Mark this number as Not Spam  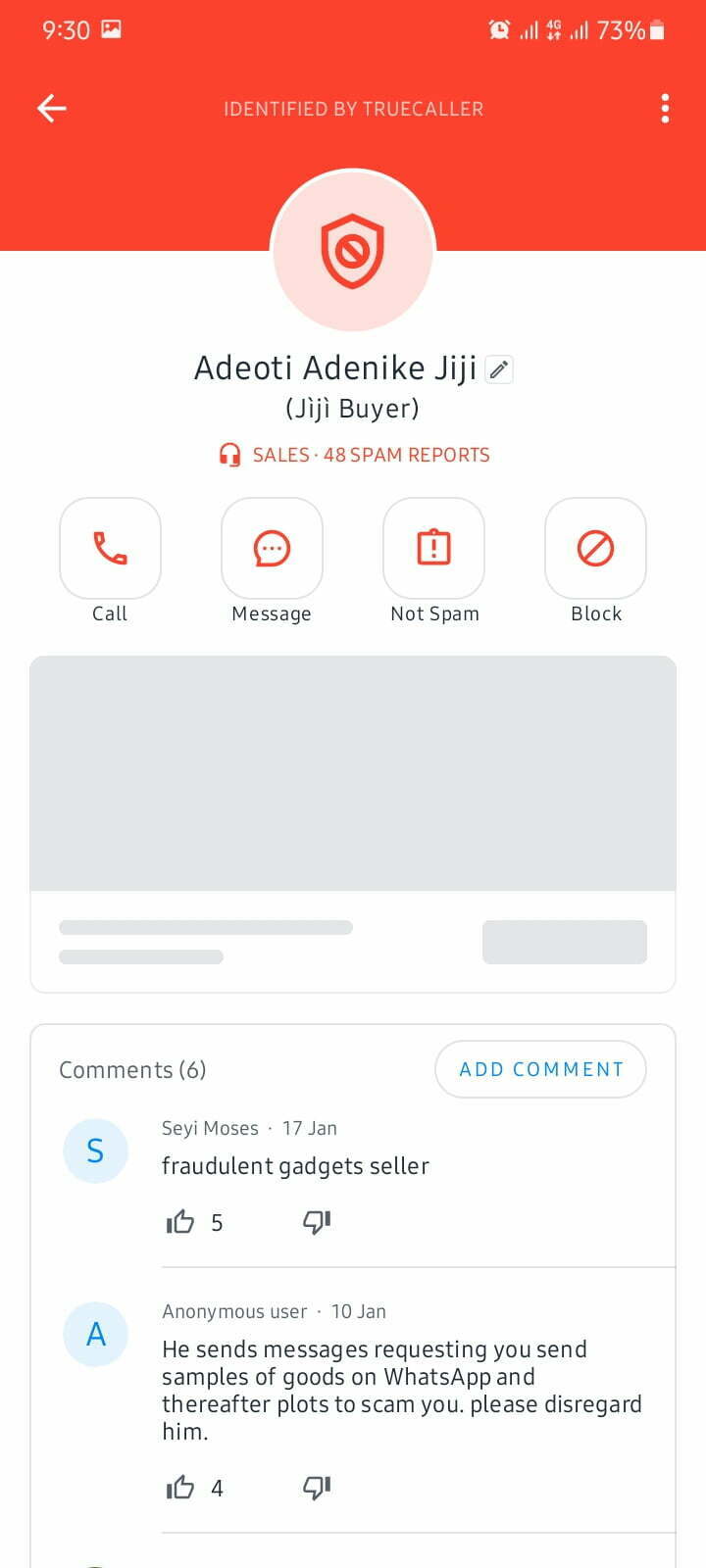coord(433,549)
